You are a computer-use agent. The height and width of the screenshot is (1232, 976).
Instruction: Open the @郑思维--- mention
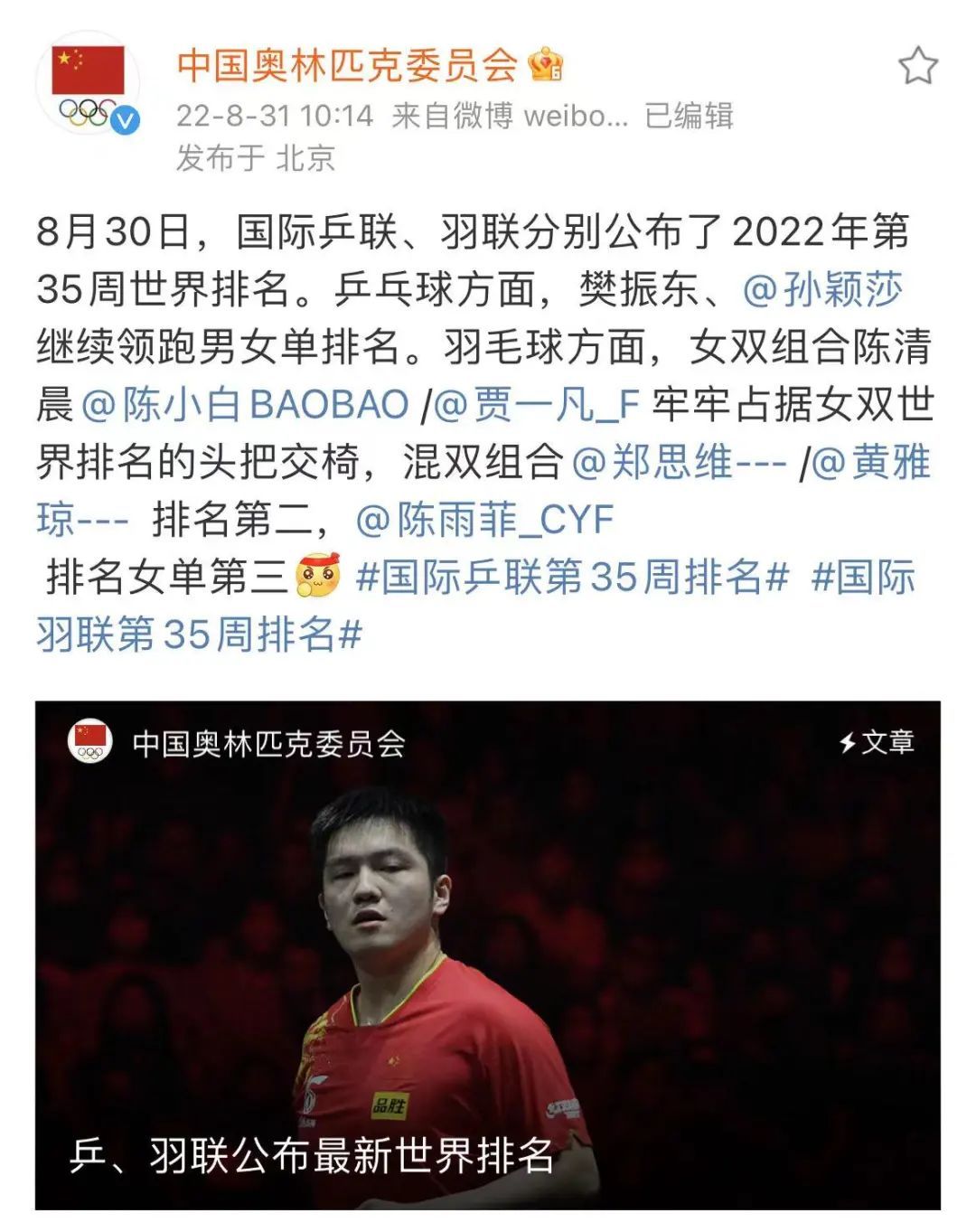coord(679,463)
